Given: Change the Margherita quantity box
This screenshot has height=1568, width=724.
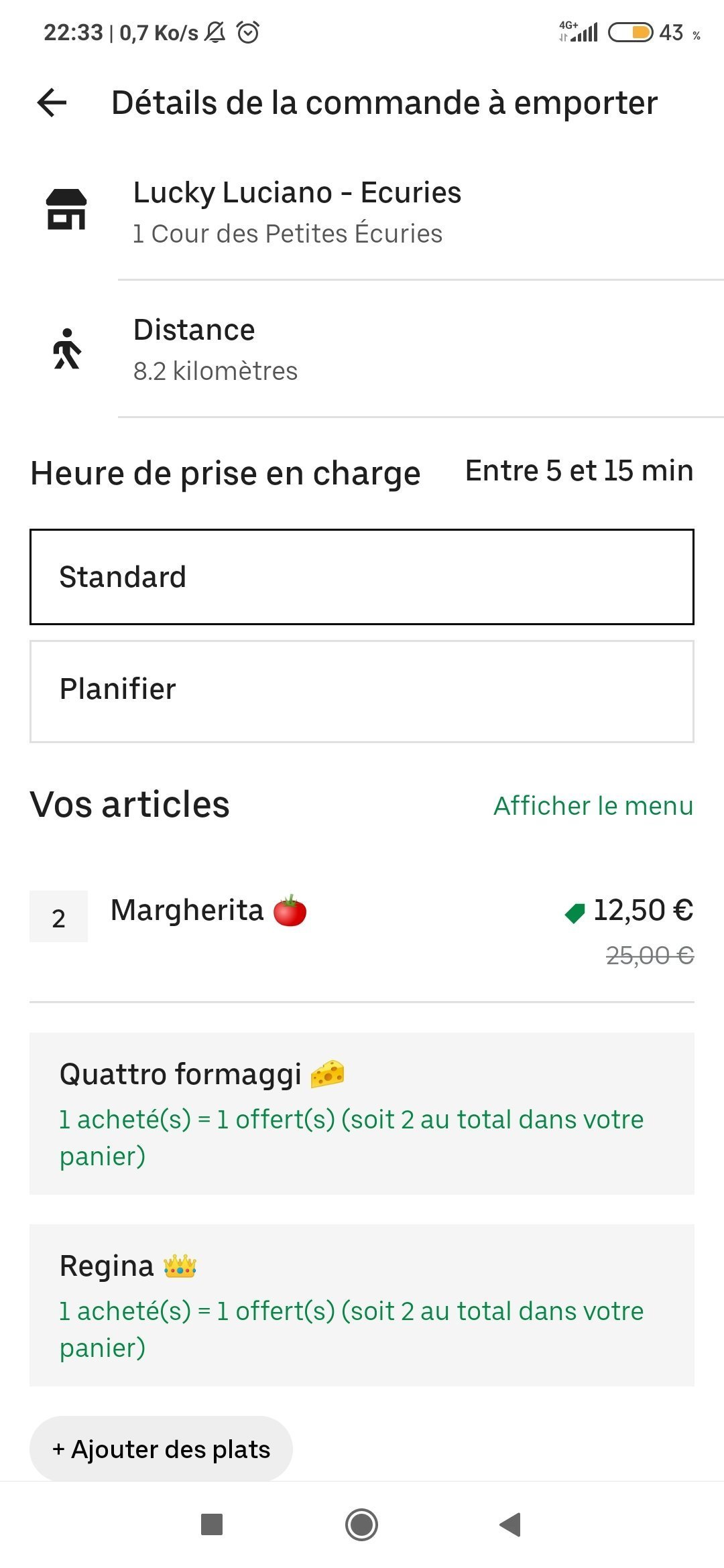Looking at the screenshot, I should [58, 917].
